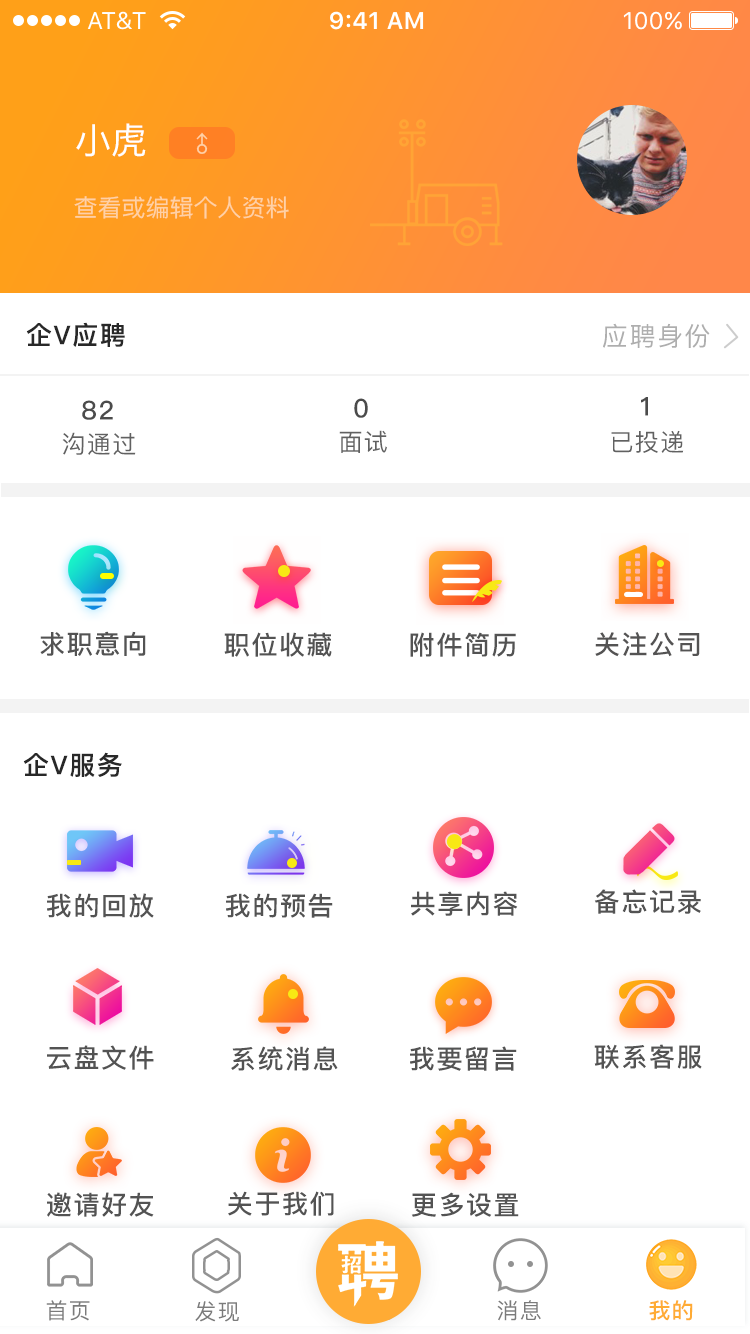Open the 已投递 submitted applications
The height and width of the screenshot is (1334, 750).
pos(647,425)
